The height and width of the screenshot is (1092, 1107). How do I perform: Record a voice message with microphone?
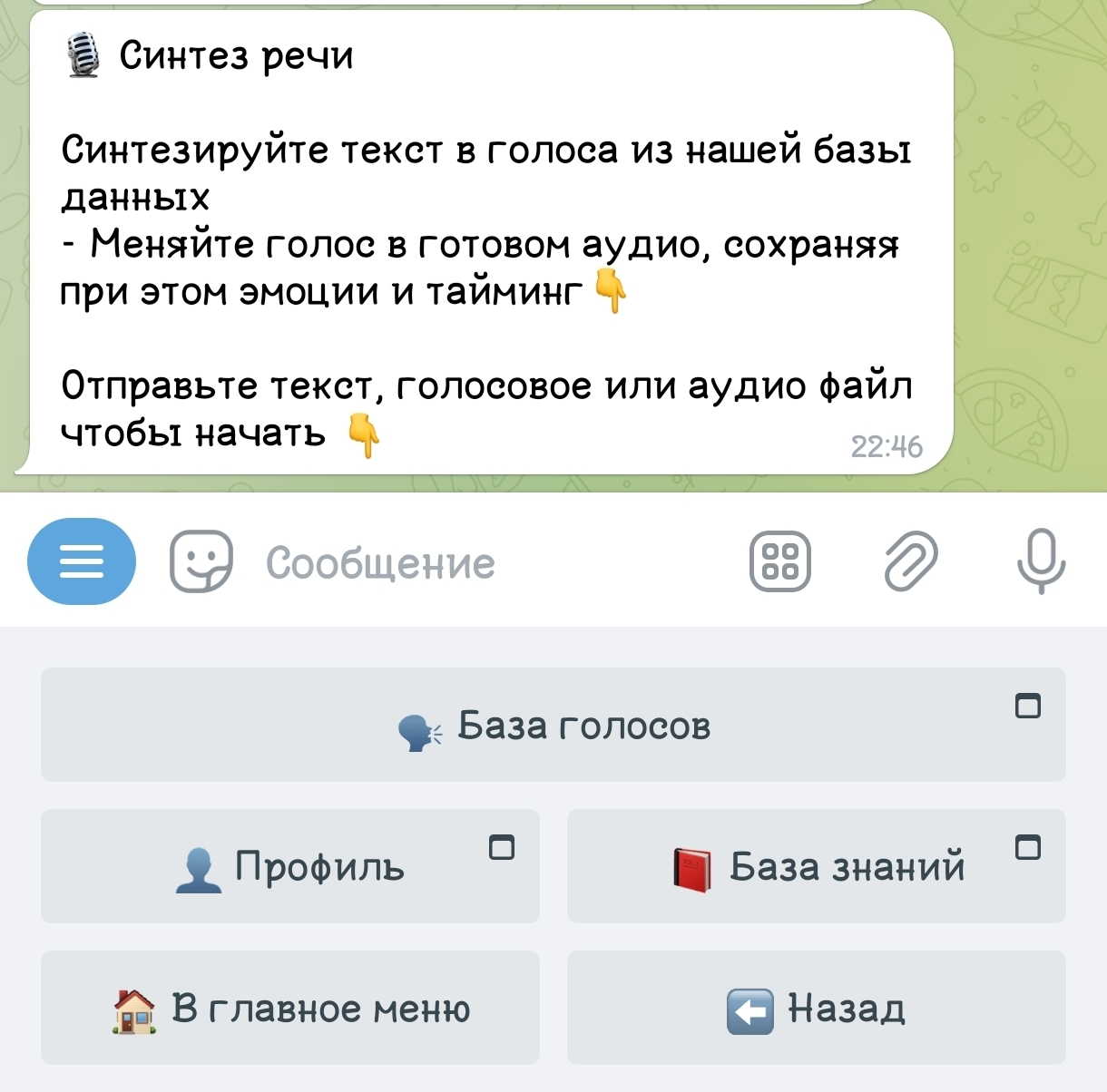[x=1040, y=561]
